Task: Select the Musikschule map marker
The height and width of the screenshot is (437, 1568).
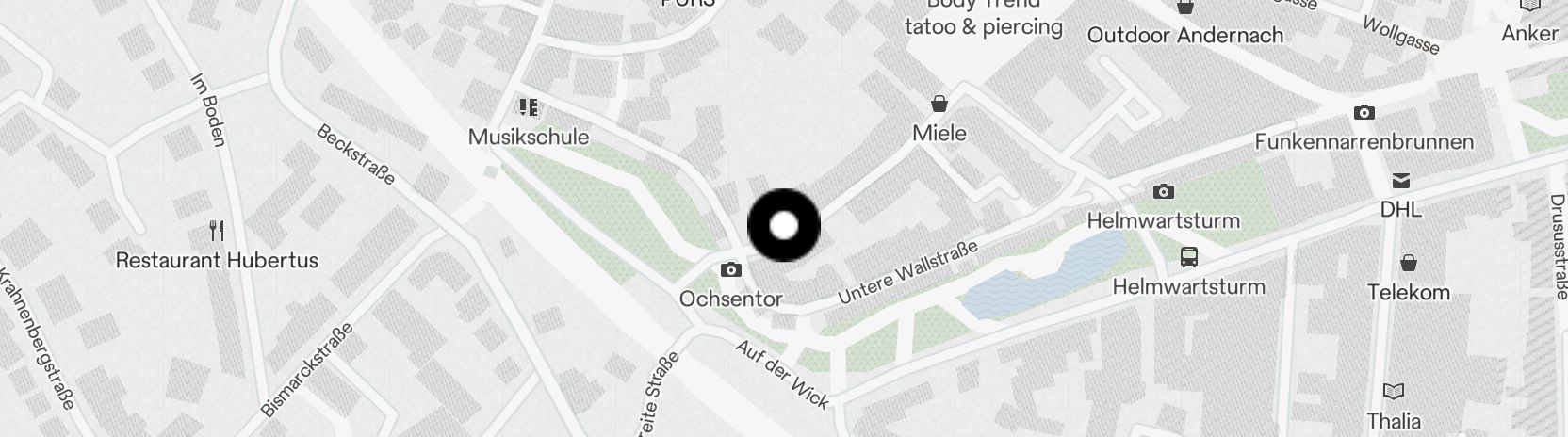Action: [528, 108]
